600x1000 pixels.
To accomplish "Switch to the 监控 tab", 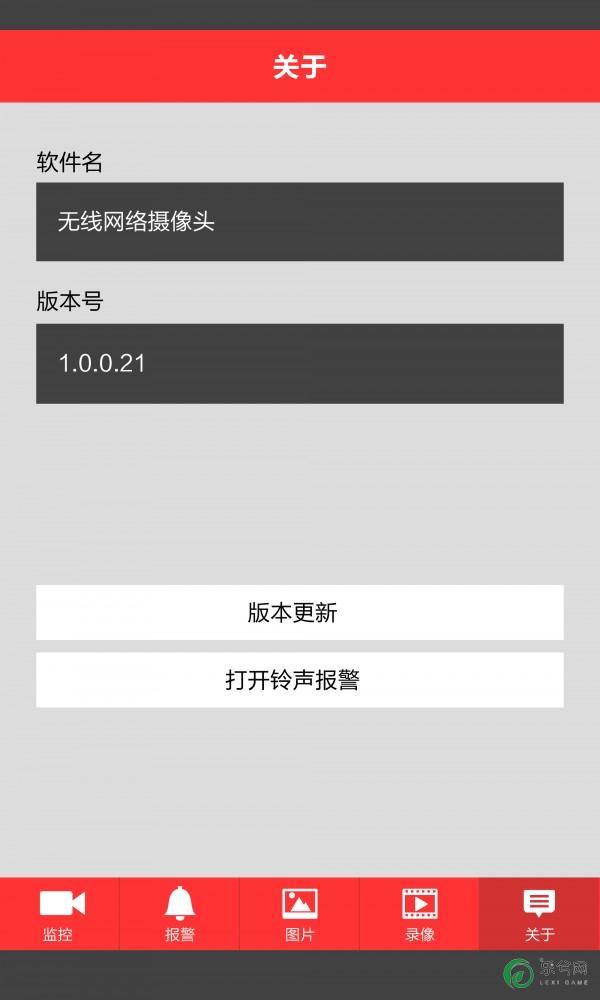I will coord(59,913).
